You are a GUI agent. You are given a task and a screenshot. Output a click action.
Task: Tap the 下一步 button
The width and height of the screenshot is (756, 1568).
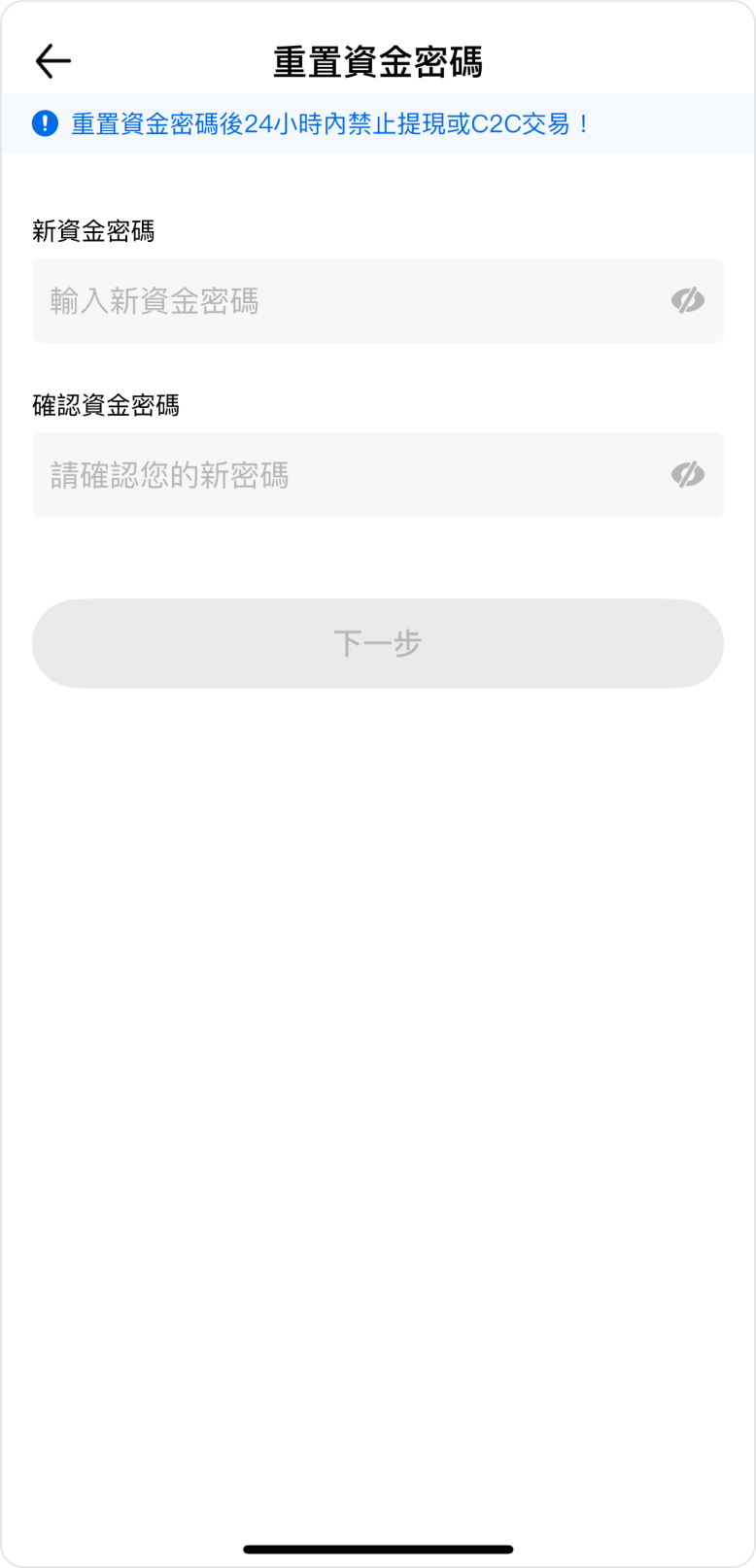click(378, 643)
